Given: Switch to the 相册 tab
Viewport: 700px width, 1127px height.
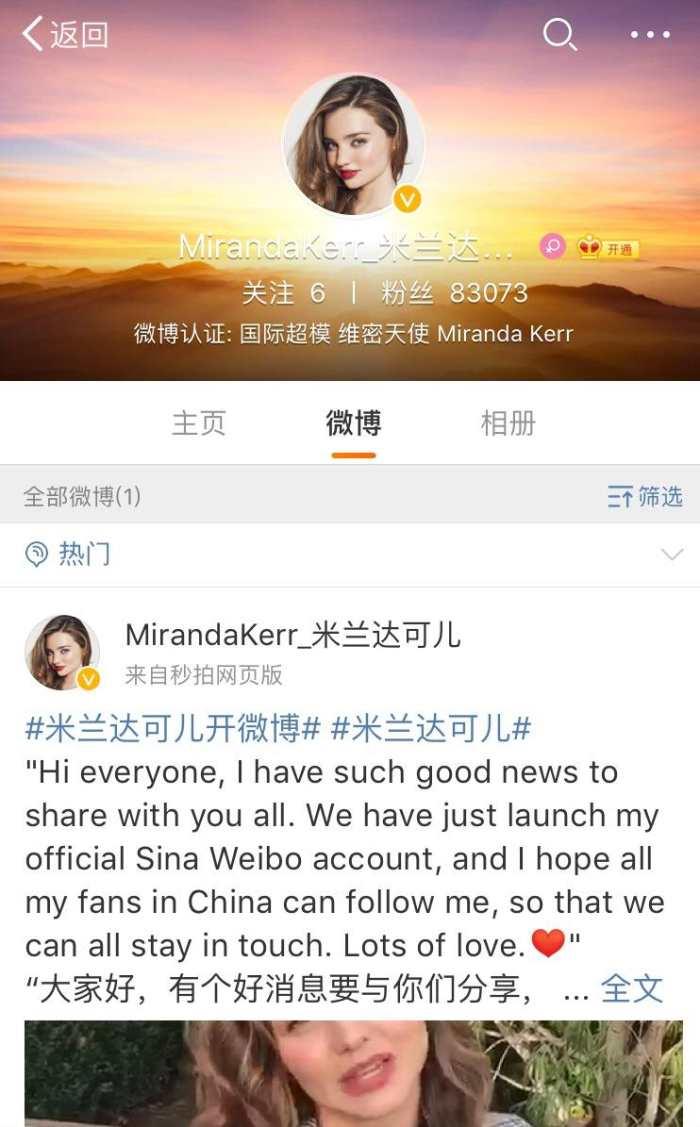Looking at the screenshot, I should tap(508, 423).
